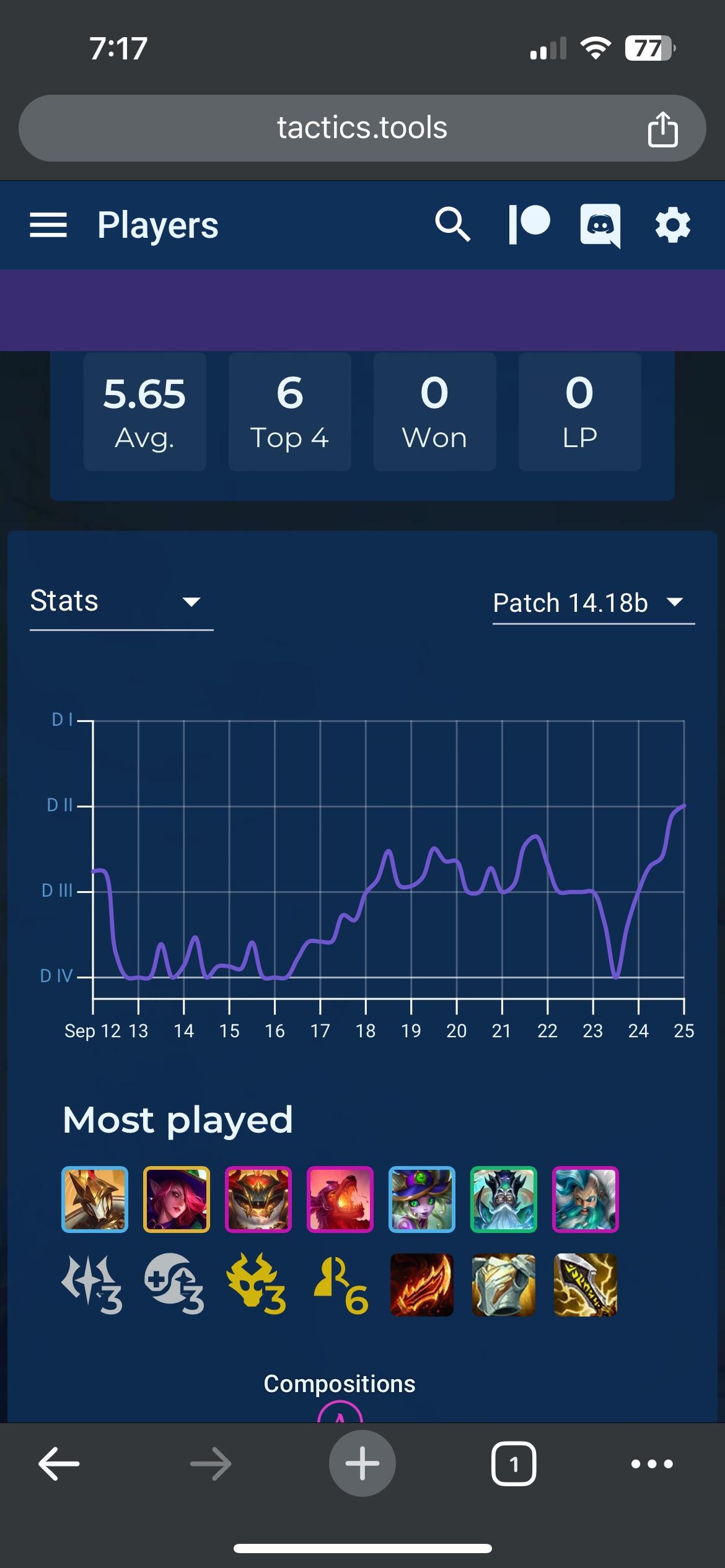Screen dimensions: 725x1568
Task: Open the settings gear icon
Action: coord(673,225)
